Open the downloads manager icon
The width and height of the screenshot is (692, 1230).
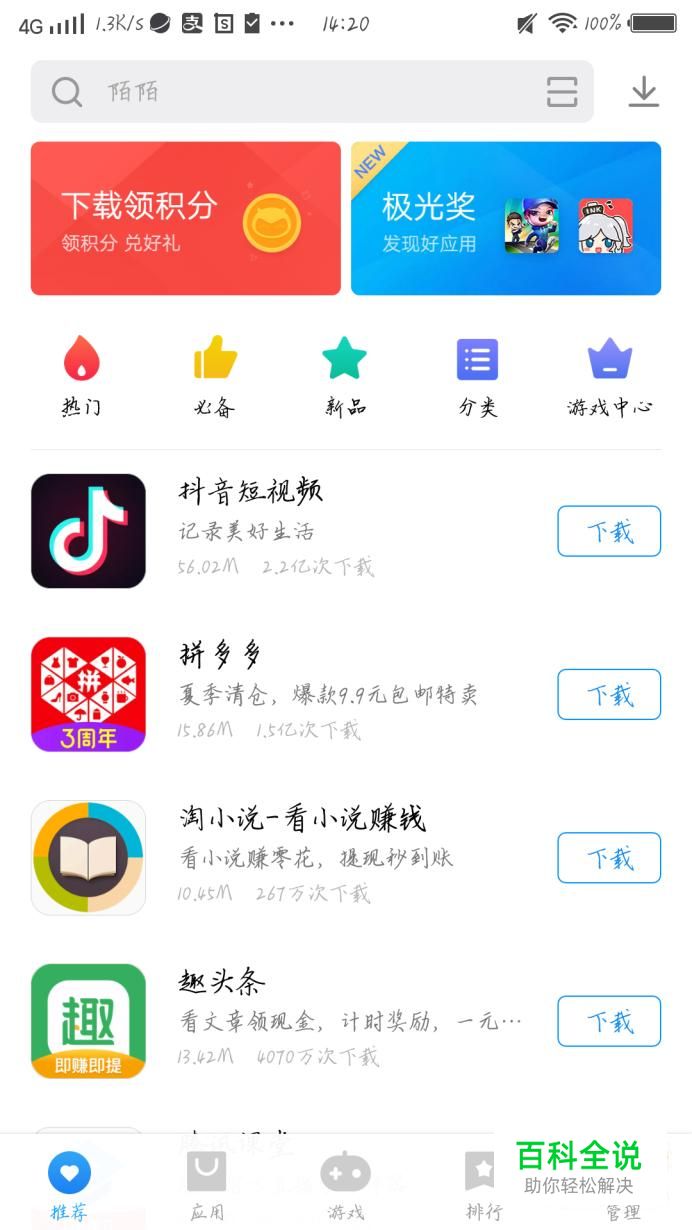pos(643,92)
